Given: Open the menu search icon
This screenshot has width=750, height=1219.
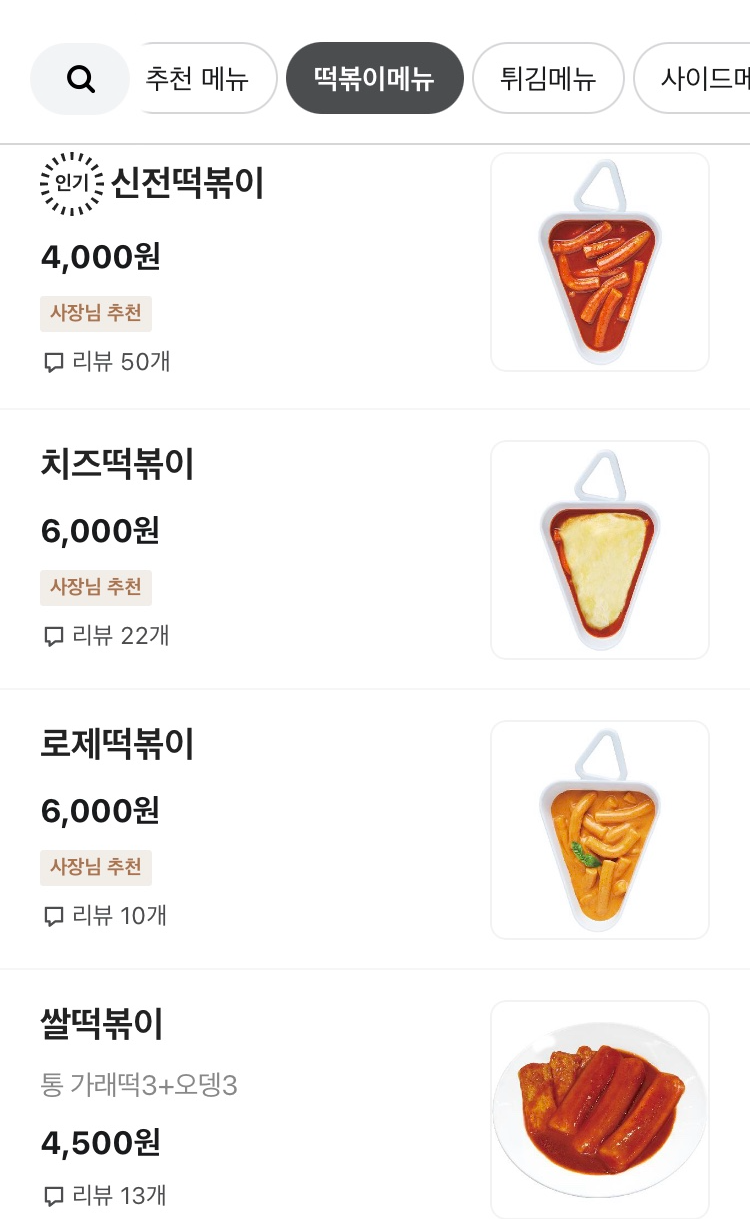Looking at the screenshot, I should tap(80, 79).
